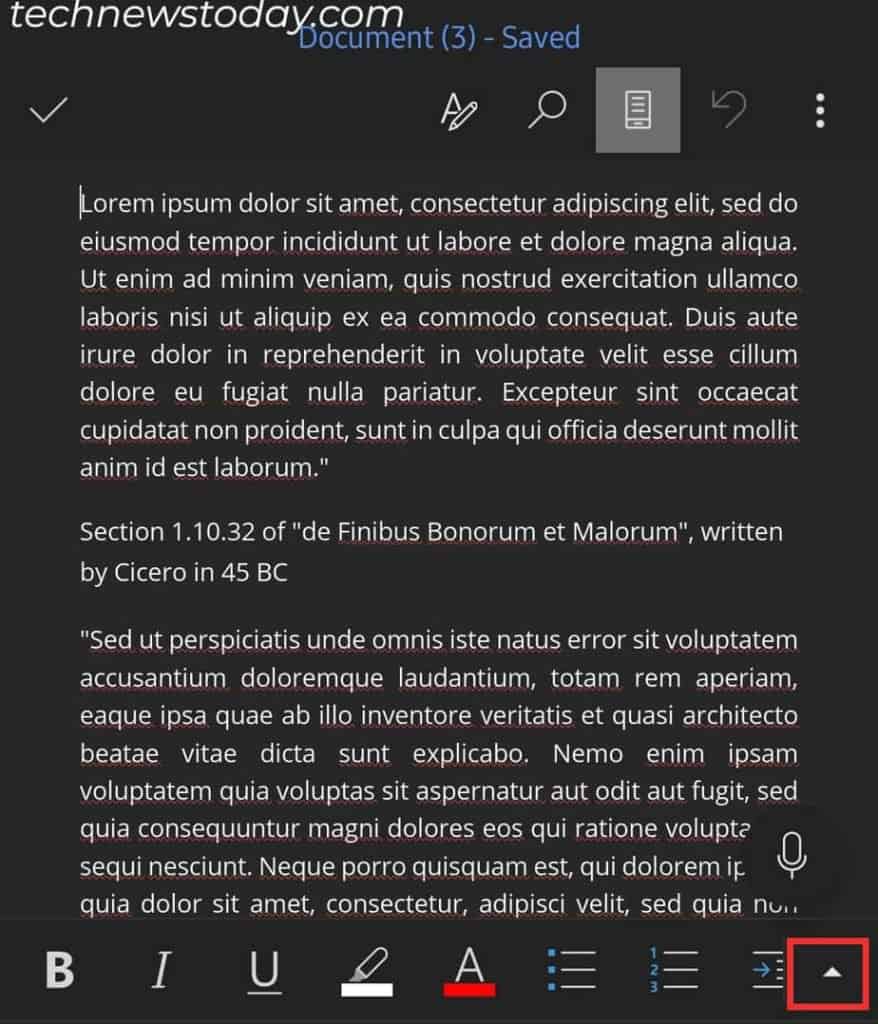Screen dimensions: 878x1024
Task: Start dictation with the microphone button
Action: (792, 855)
